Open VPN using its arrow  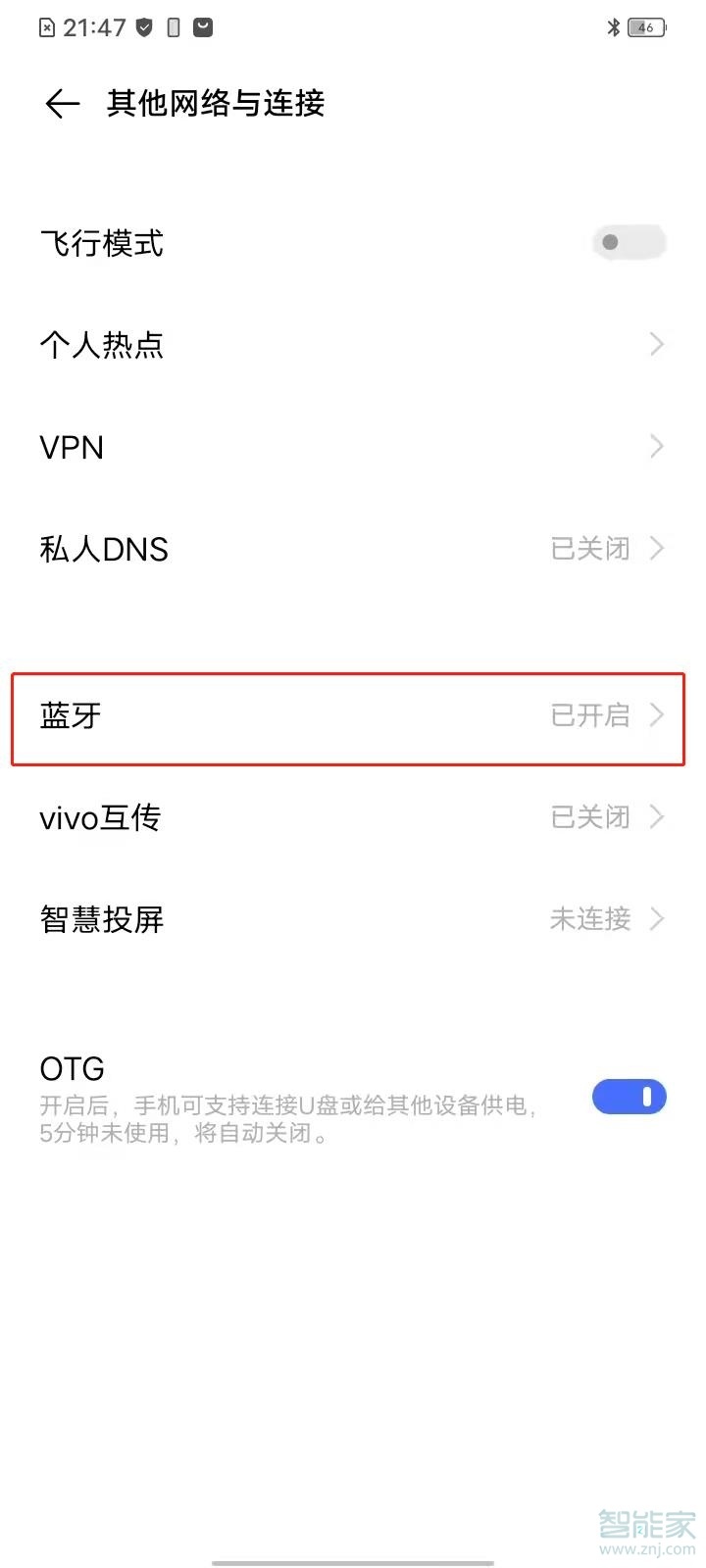[x=657, y=446]
